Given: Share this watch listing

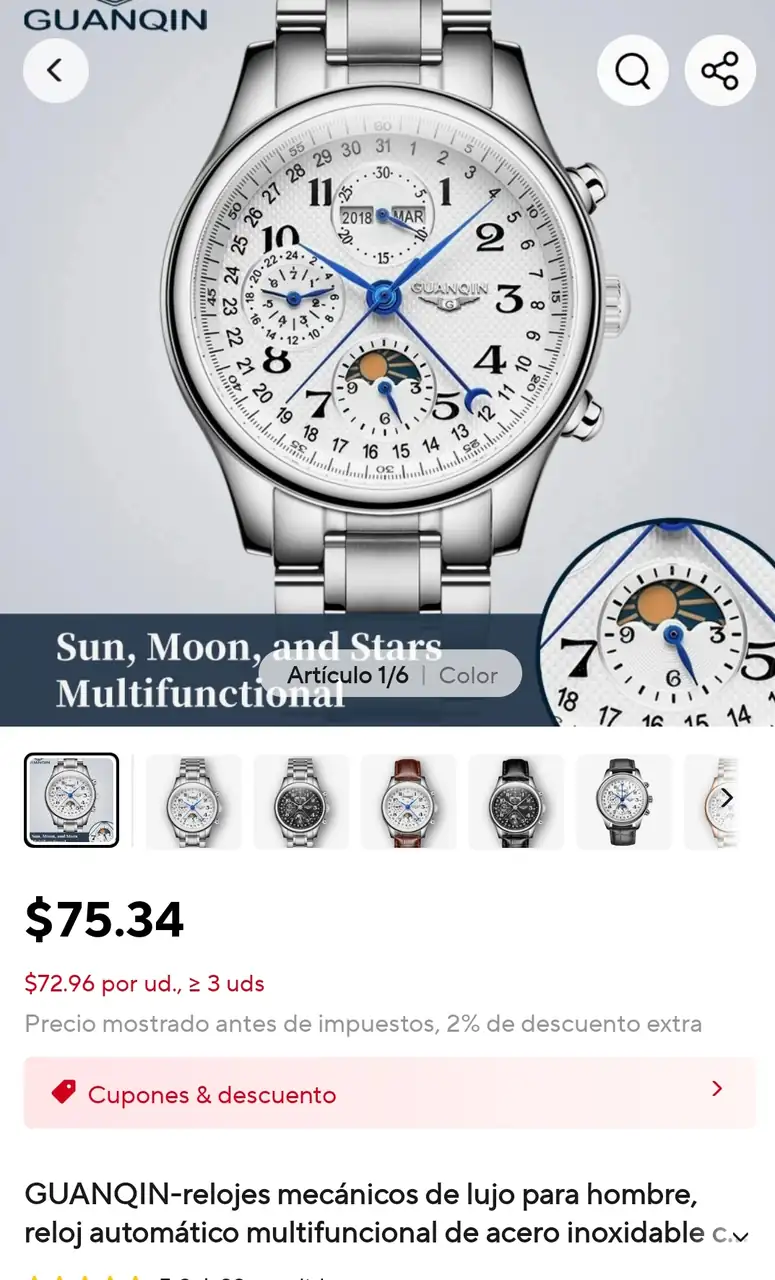Looking at the screenshot, I should [719, 71].
